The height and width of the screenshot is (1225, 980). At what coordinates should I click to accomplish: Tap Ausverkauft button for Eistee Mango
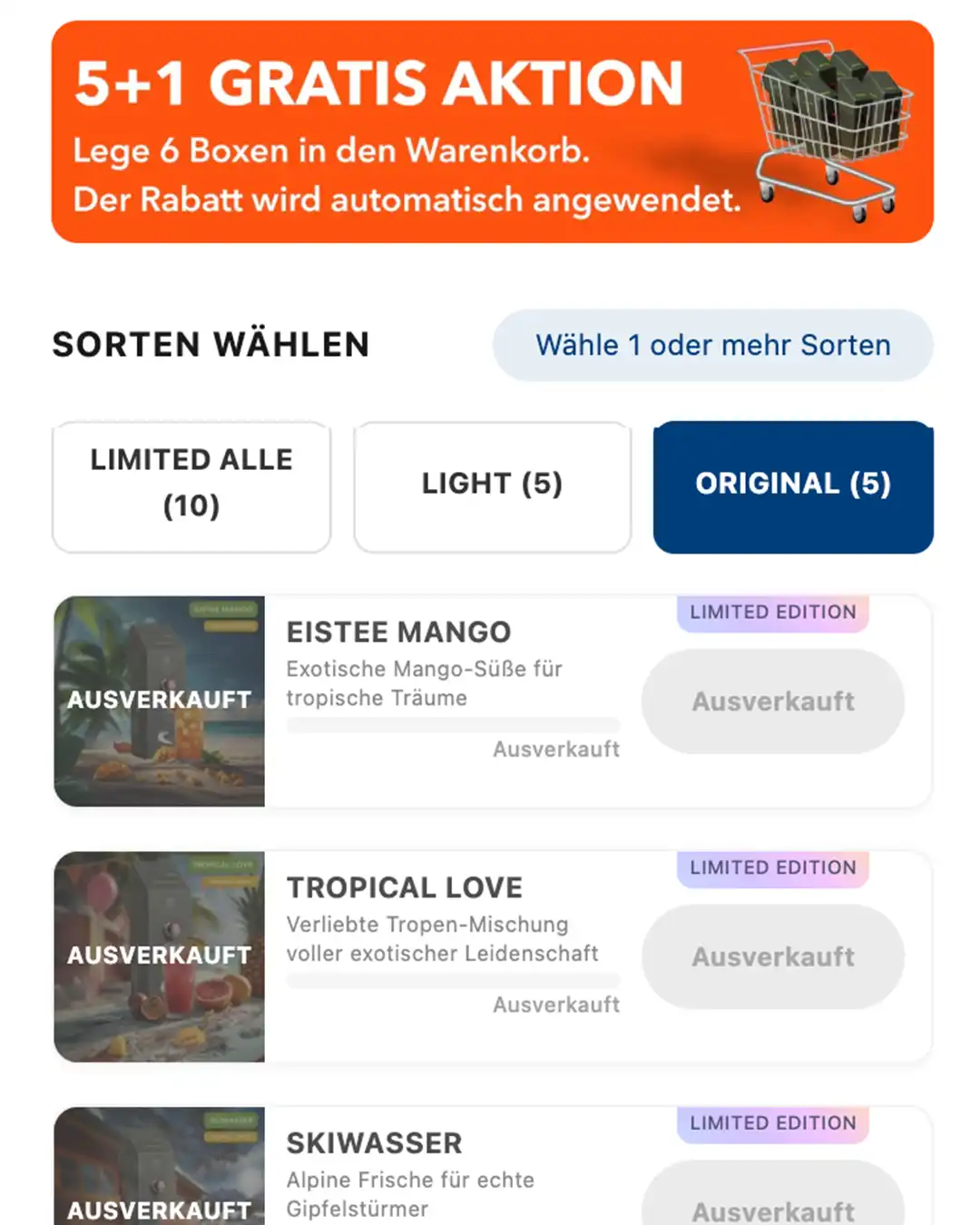pyautogui.click(x=773, y=701)
